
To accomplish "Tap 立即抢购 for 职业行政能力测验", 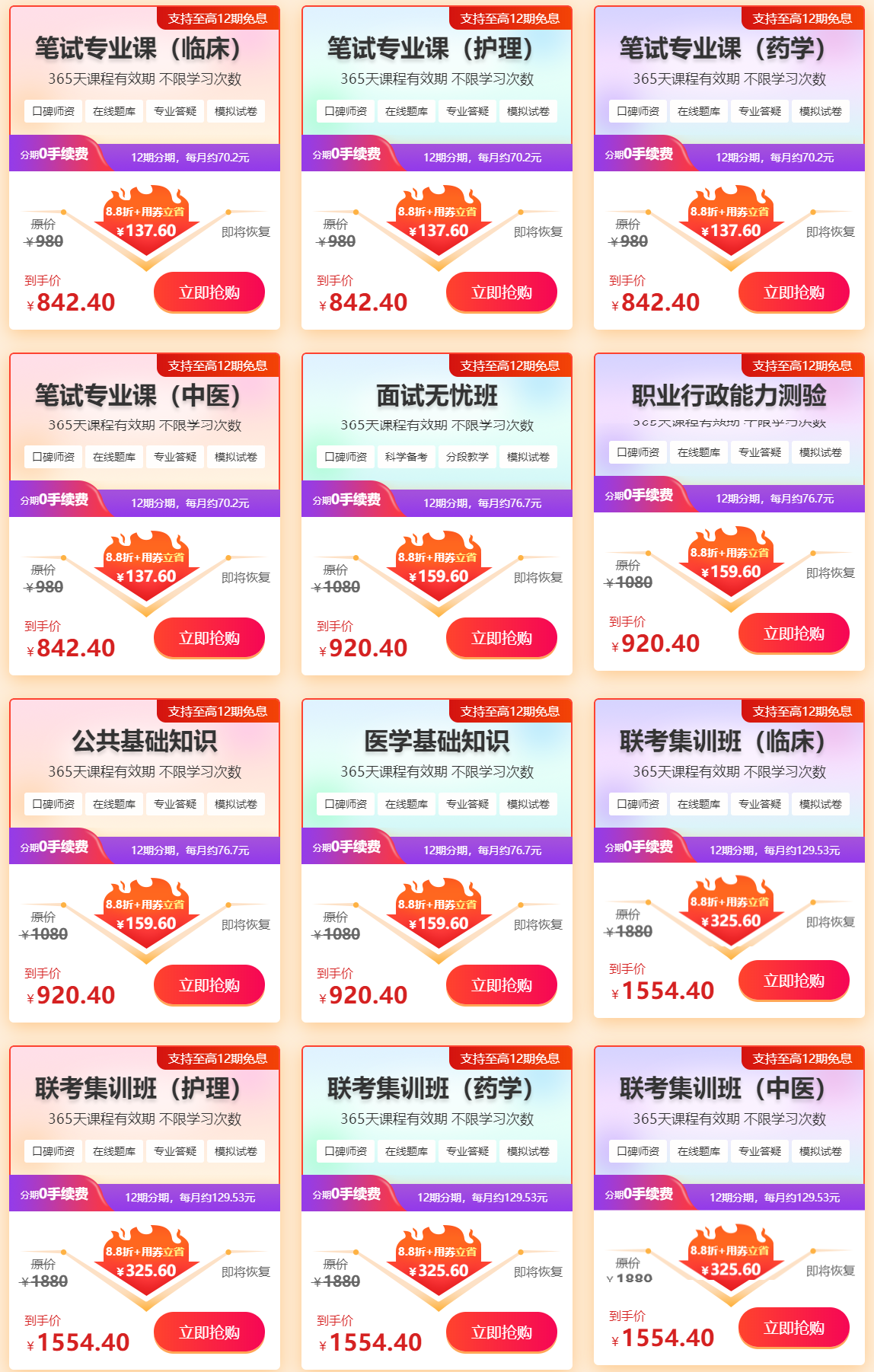I will coord(794,633).
